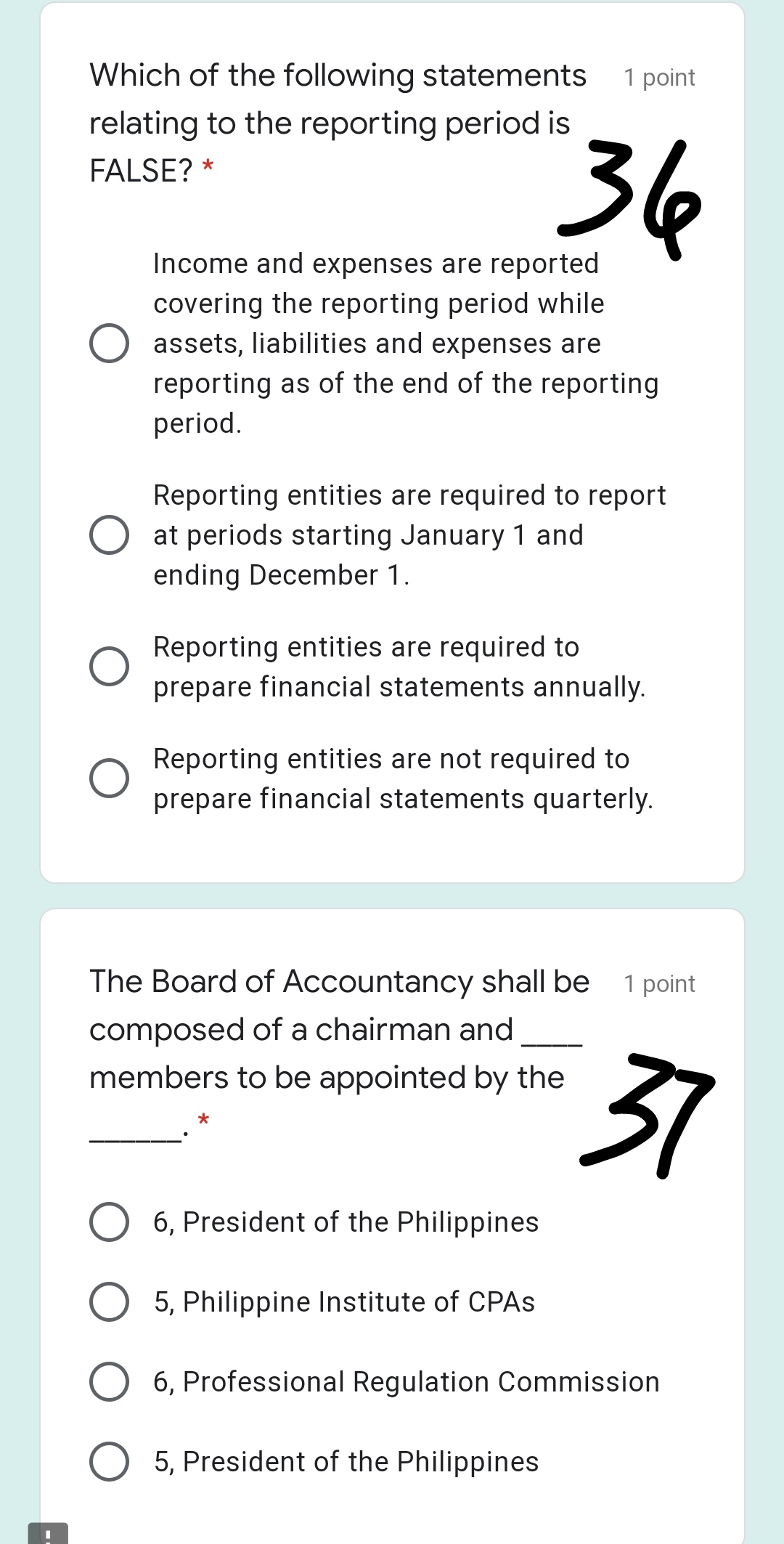Click the '1 point' label on question 36

tap(658, 78)
